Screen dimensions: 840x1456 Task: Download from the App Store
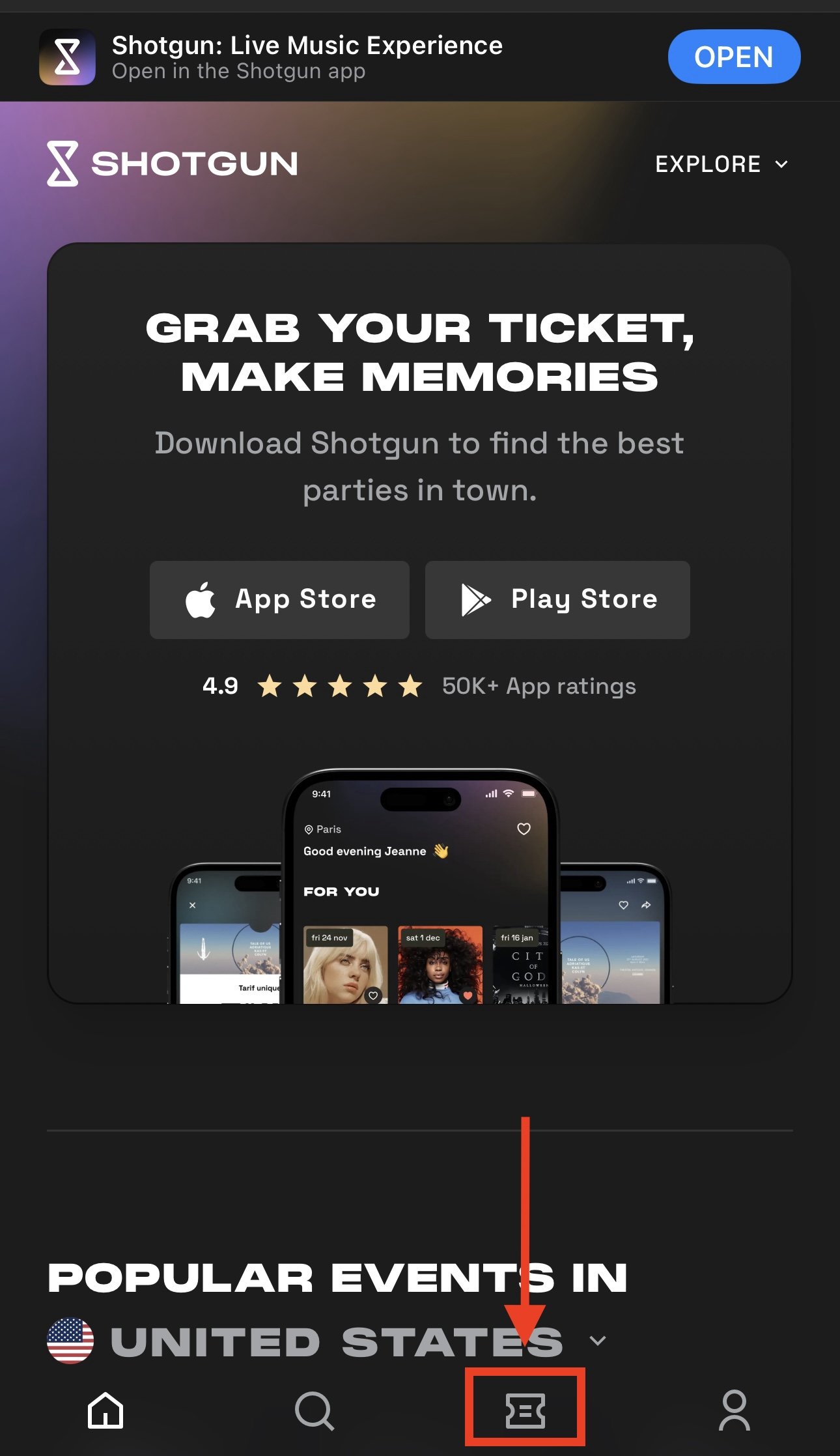pyautogui.click(x=279, y=599)
